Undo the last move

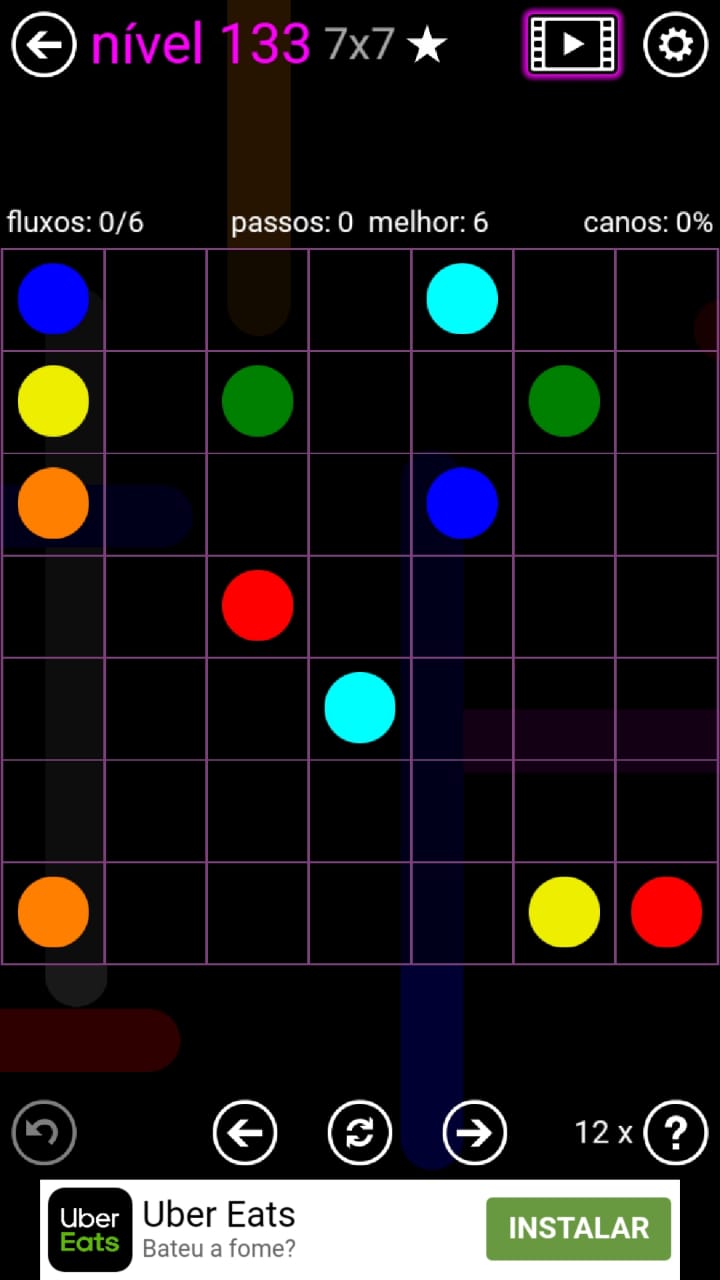pos(44,1132)
